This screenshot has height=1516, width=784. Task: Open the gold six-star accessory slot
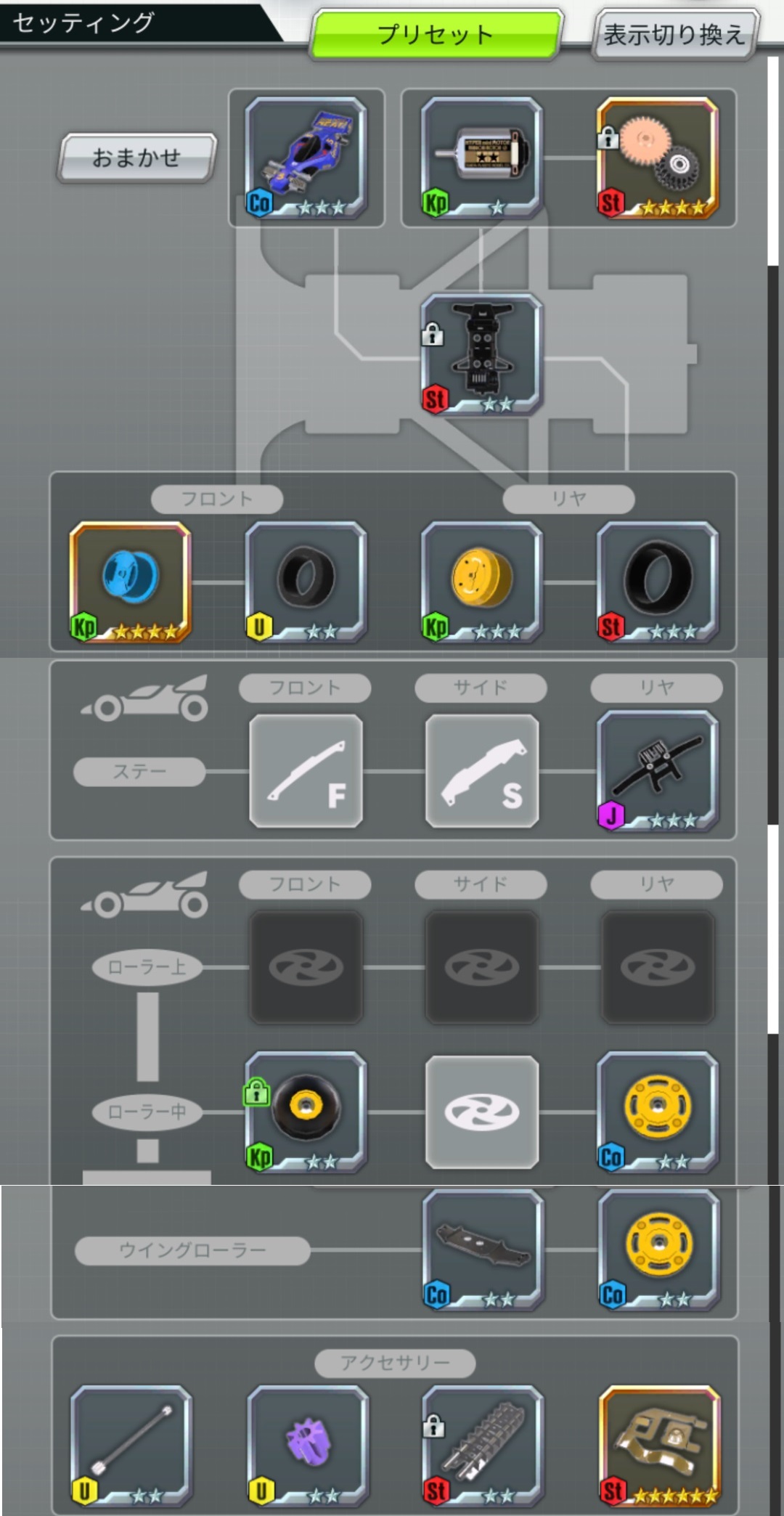point(658,1445)
